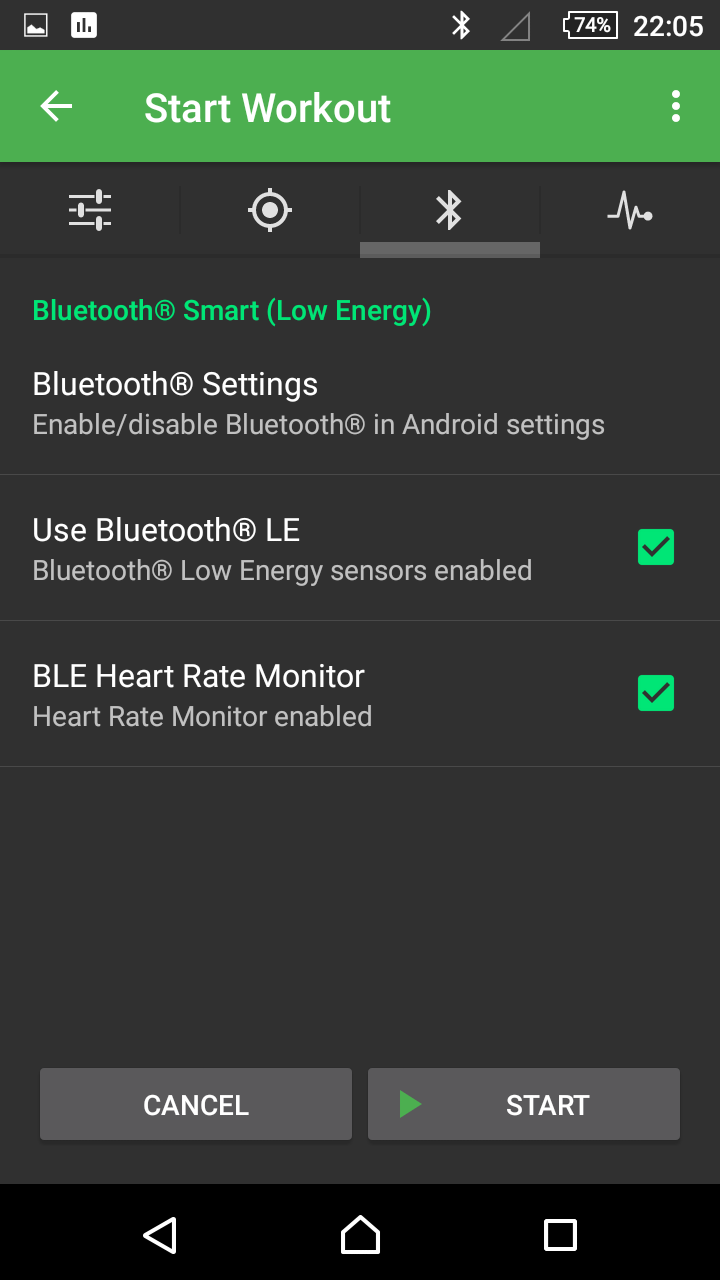
Task: Open the three-dot overflow menu
Action: coord(676,106)
